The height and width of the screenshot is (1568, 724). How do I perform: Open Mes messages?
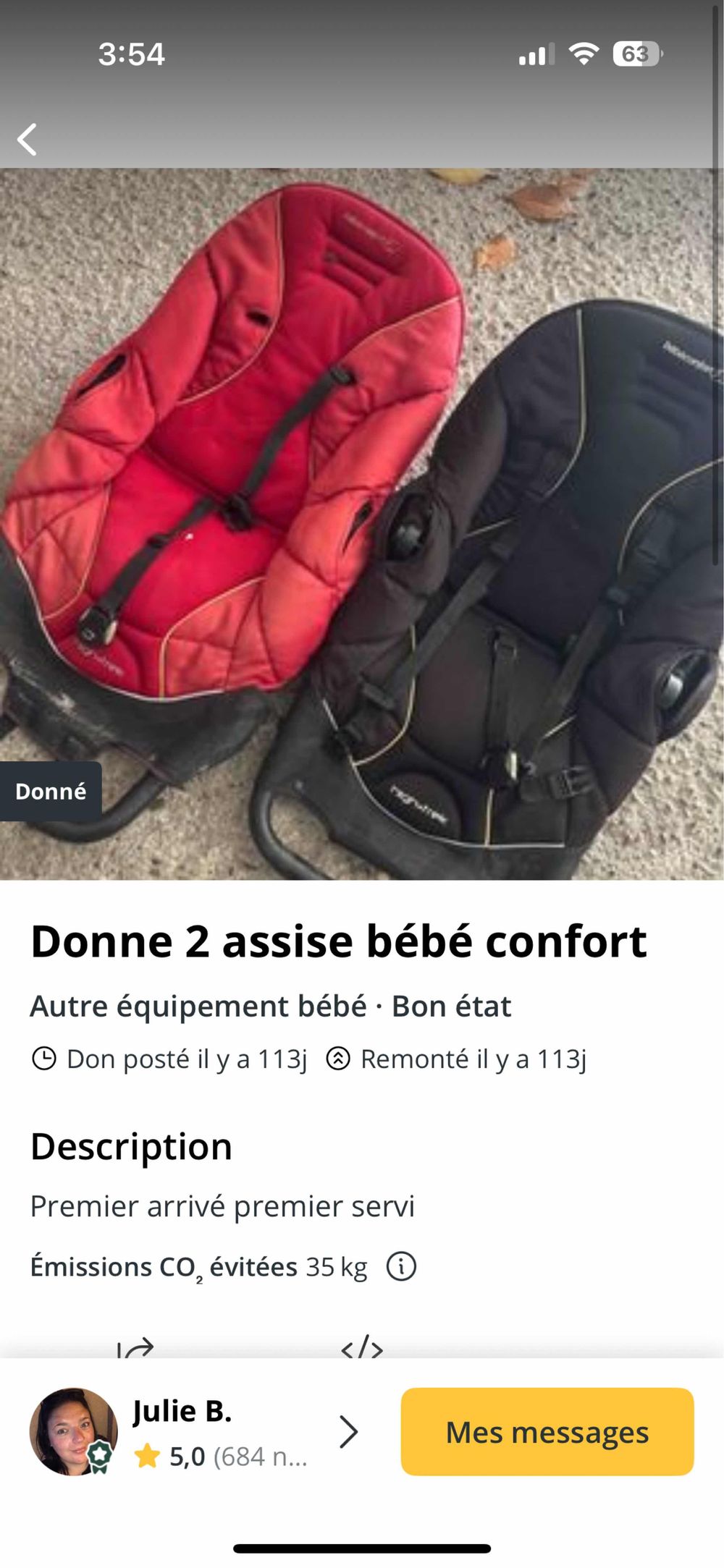pyautogui.click(x=547, y=1432)
